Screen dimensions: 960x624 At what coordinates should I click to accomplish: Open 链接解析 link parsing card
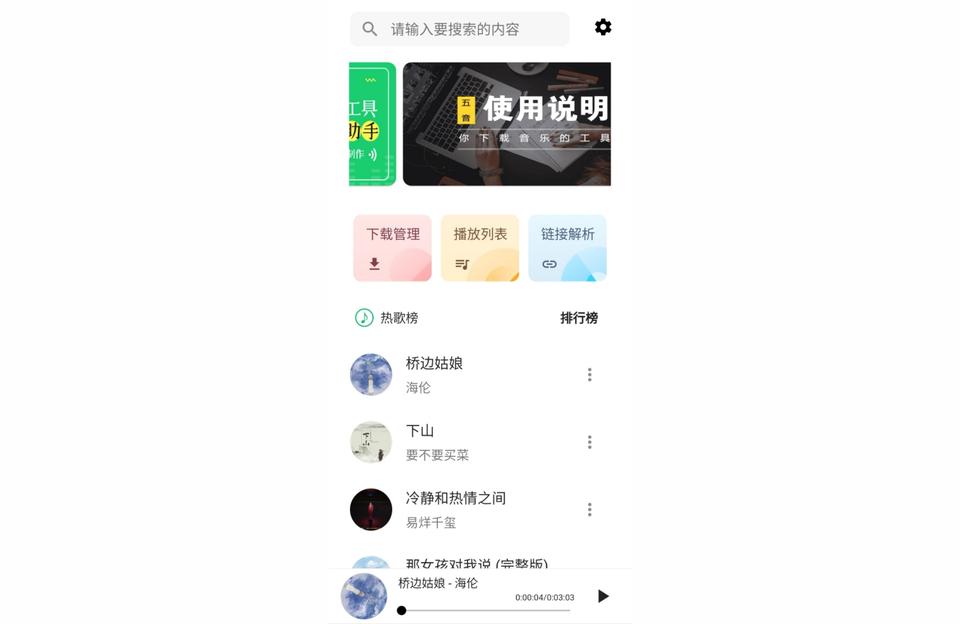click(567, 247)
